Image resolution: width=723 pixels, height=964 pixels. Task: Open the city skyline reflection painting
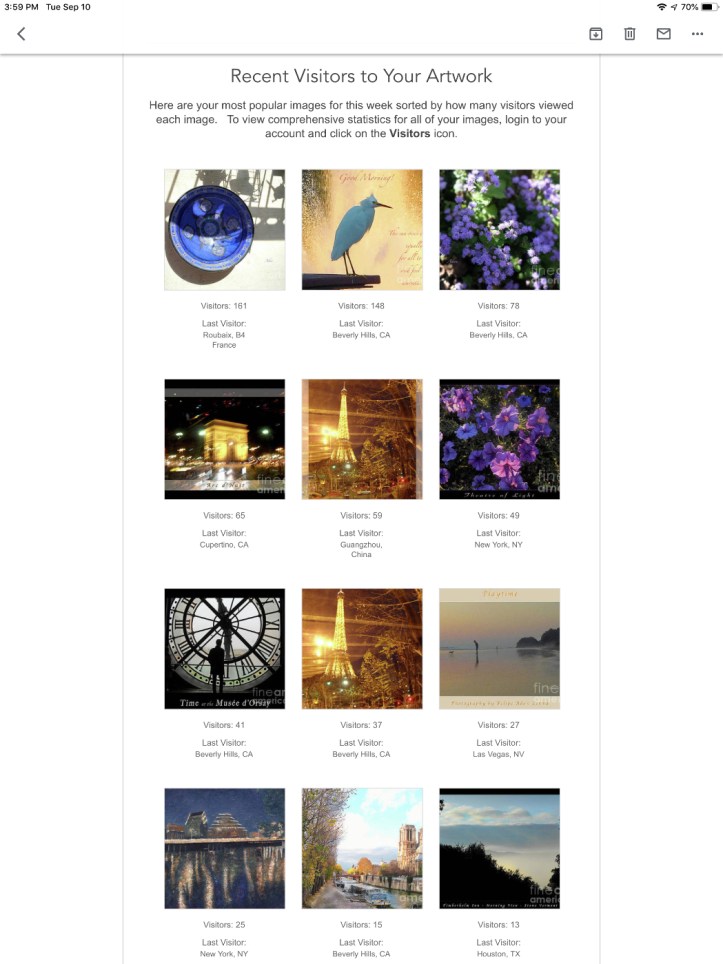click(224, 848)
